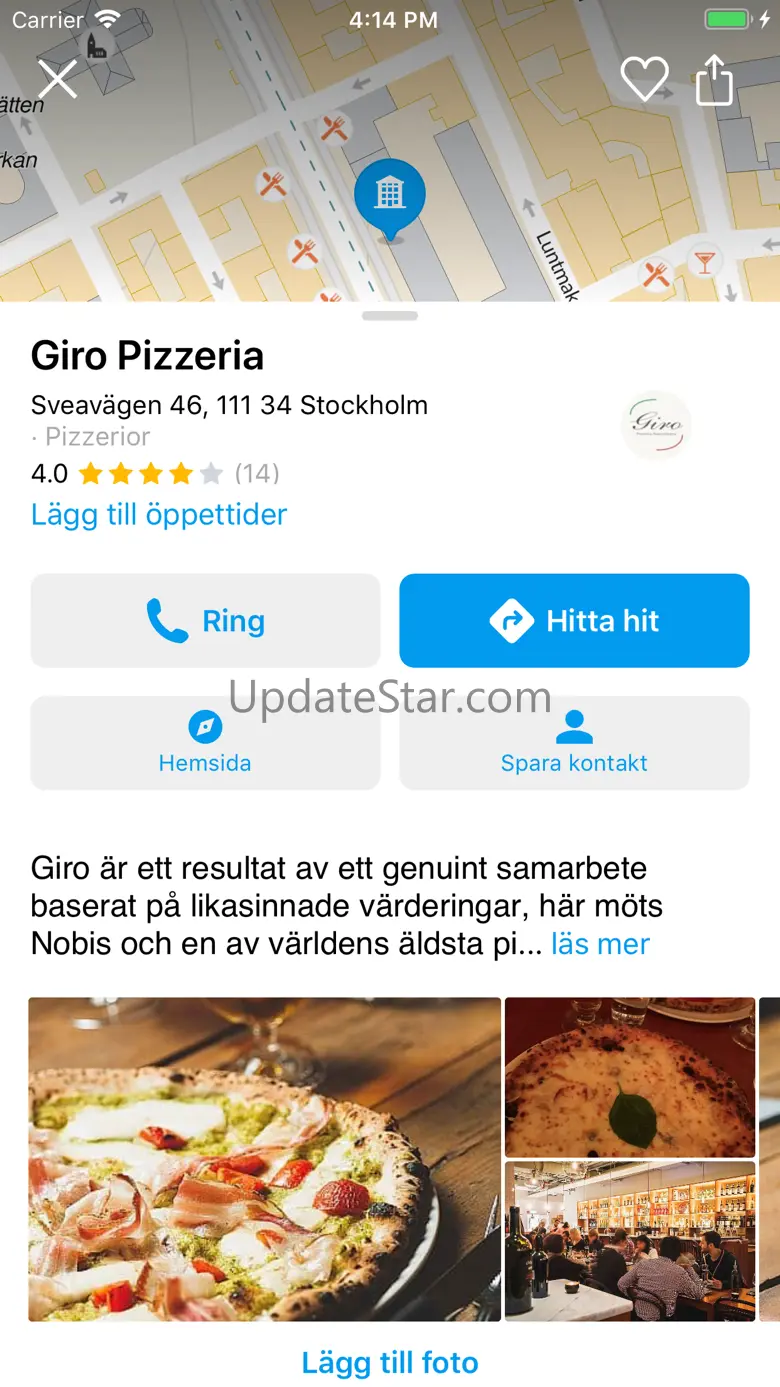This screenshot has height=1387, width=780.
Task: Open the restaurant interior photo
Action: [x=629, y=1241]
